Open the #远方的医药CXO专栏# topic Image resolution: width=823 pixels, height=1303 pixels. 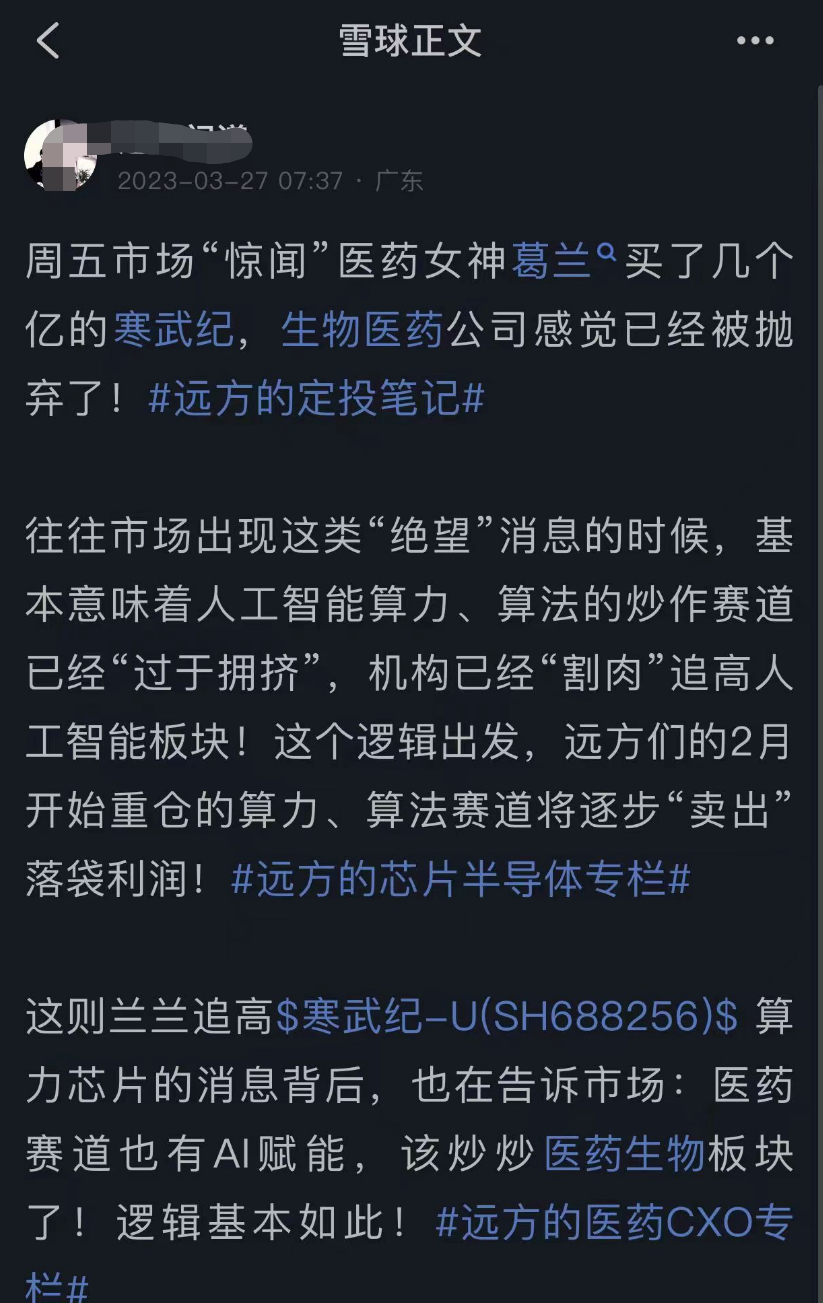(614, 1222)
